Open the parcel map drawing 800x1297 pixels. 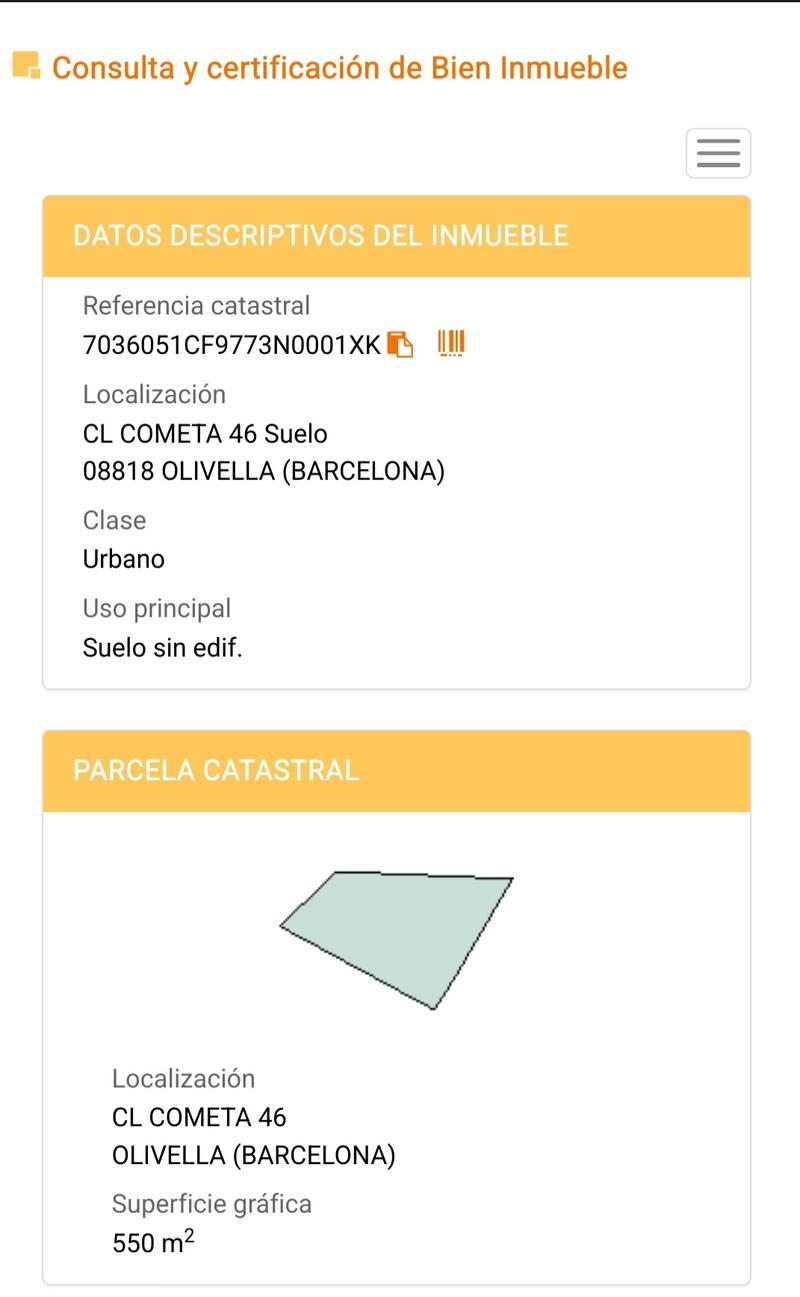pos(397,939)
